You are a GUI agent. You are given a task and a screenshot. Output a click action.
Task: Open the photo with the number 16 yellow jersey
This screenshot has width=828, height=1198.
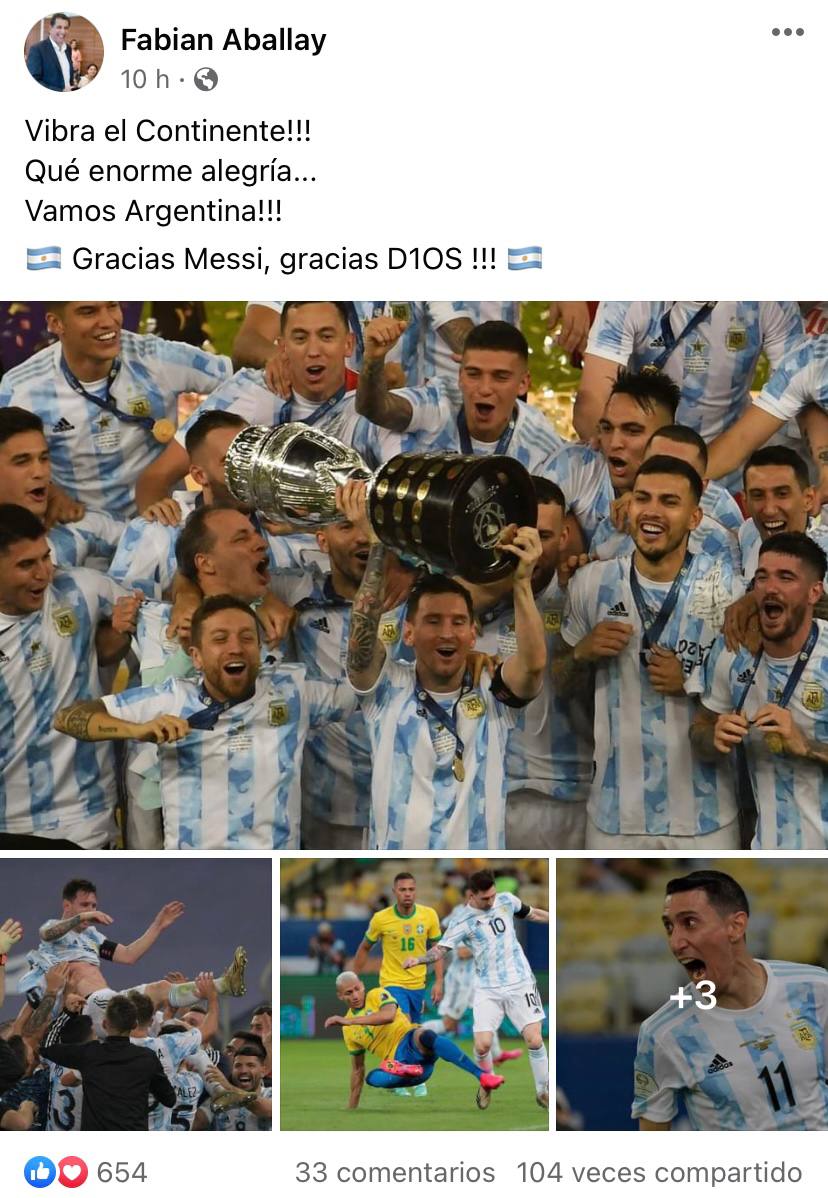tap(414, 994)
